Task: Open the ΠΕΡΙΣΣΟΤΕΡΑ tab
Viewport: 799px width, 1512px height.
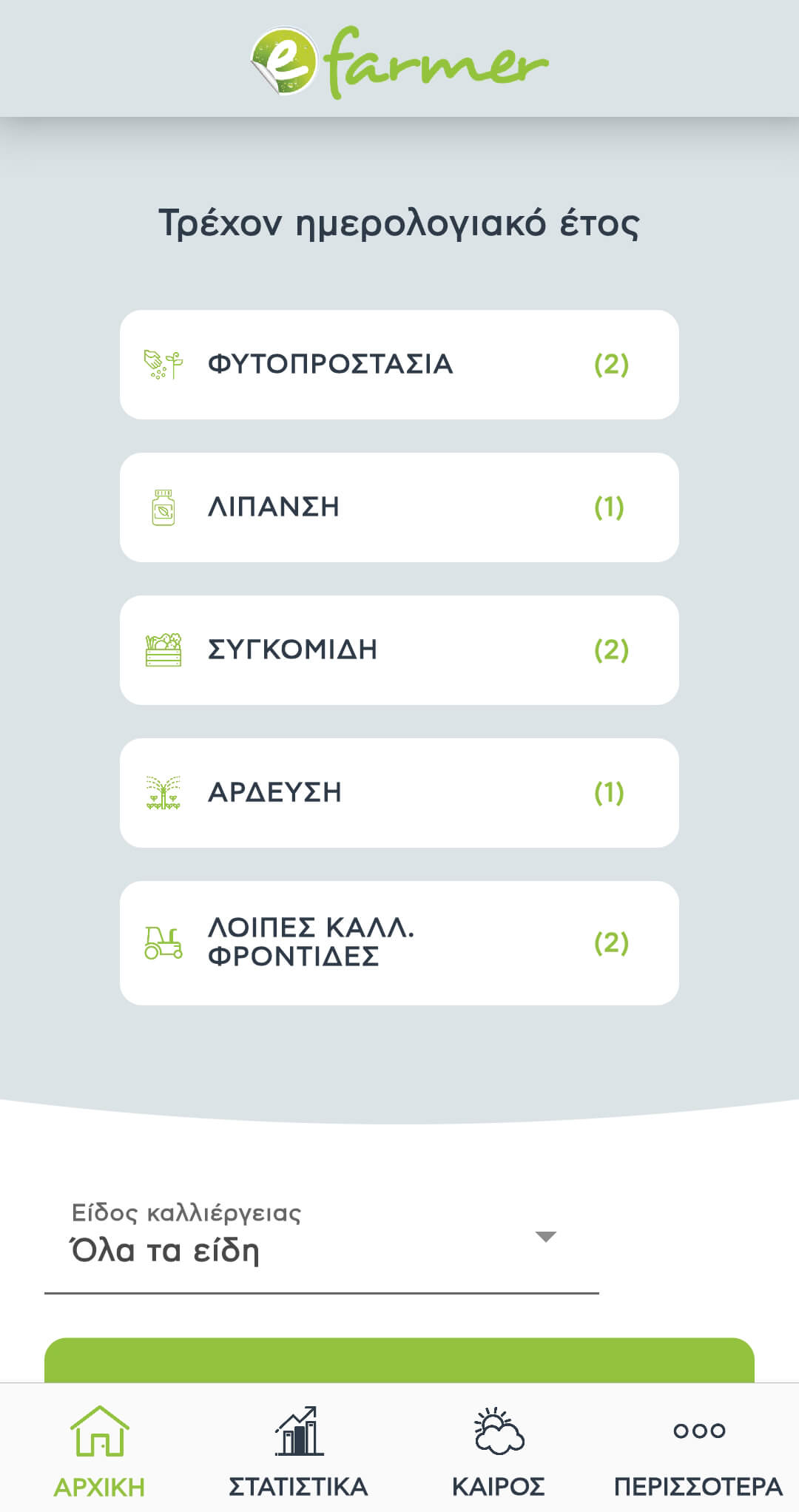Action: pos(698,1450)
